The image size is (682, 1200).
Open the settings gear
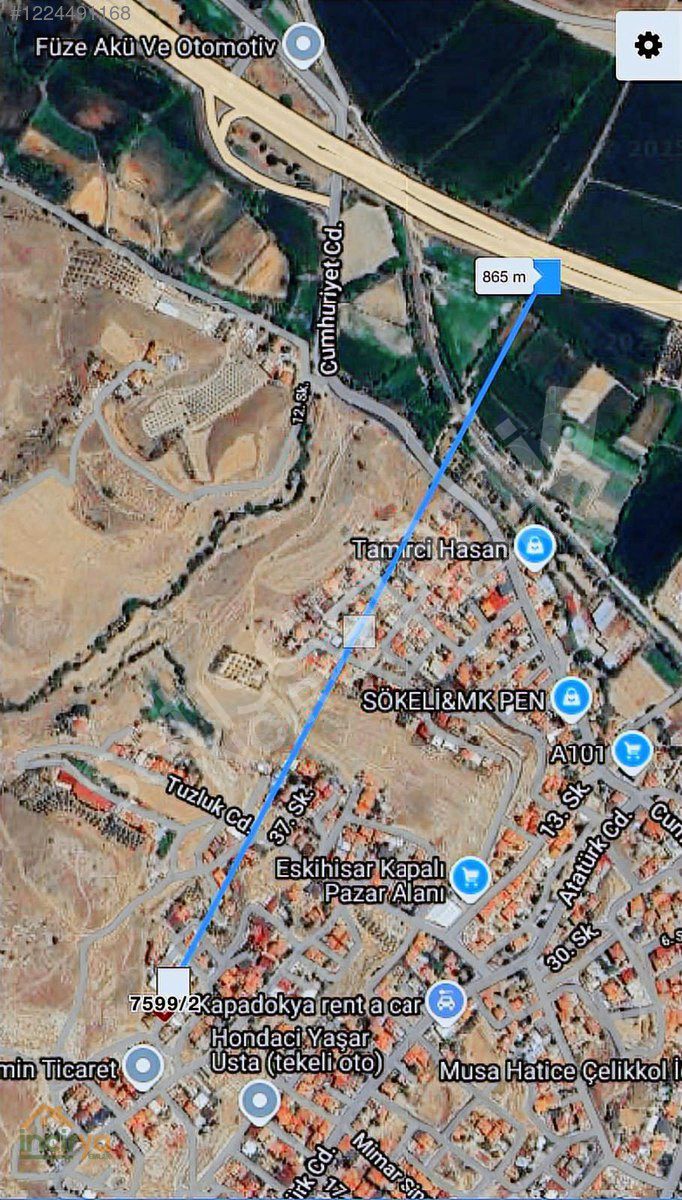coord(648,45)
